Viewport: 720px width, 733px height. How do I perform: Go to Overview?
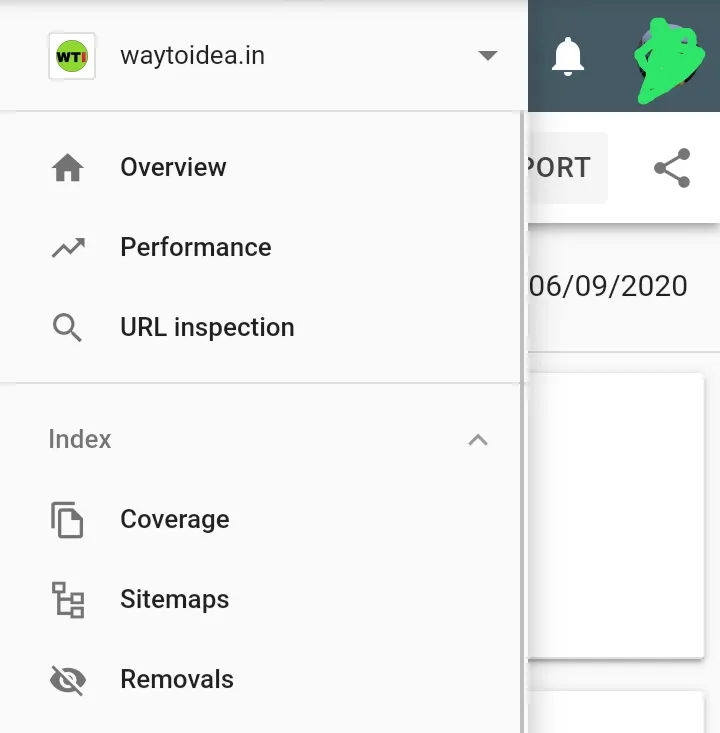pyautogui.click(x=173, y=167)
